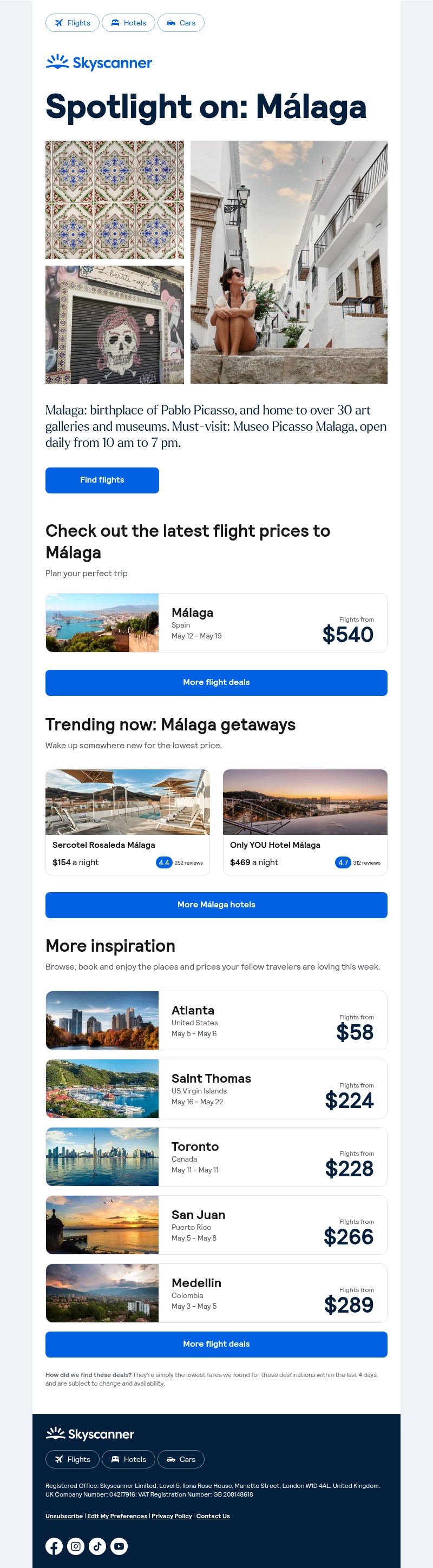Read the Privacy Policy link
The width and height of the screenshot is (433, 1568).
172,1516
